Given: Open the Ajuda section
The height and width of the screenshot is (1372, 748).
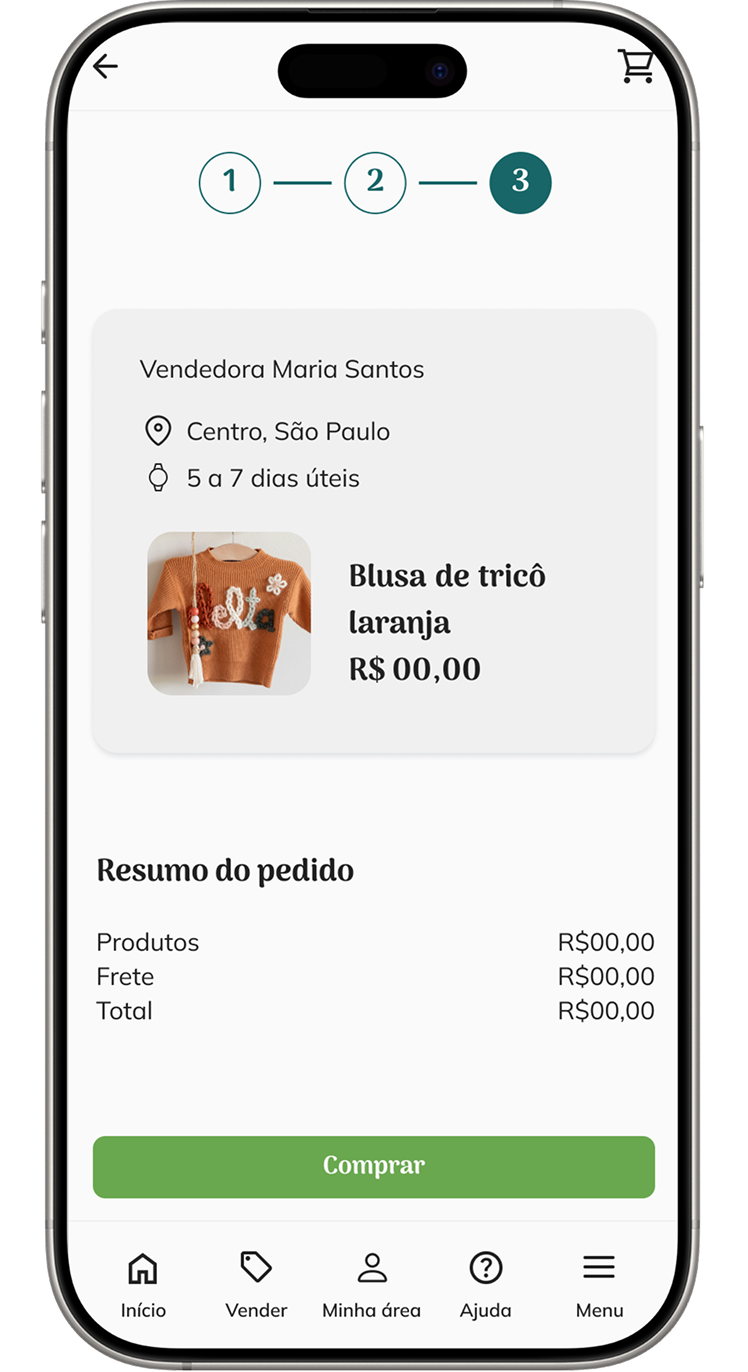Looking at the screenshot, I should (x=486, y=1284).
